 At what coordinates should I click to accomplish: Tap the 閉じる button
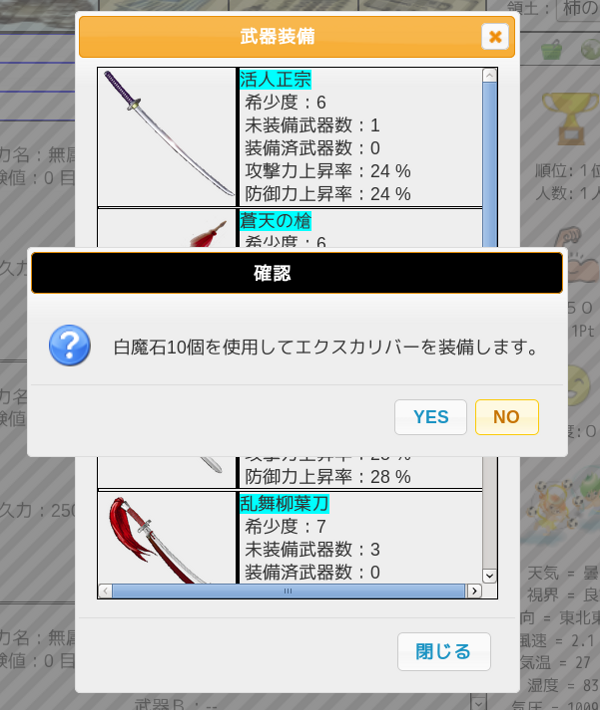pos(443,651)
